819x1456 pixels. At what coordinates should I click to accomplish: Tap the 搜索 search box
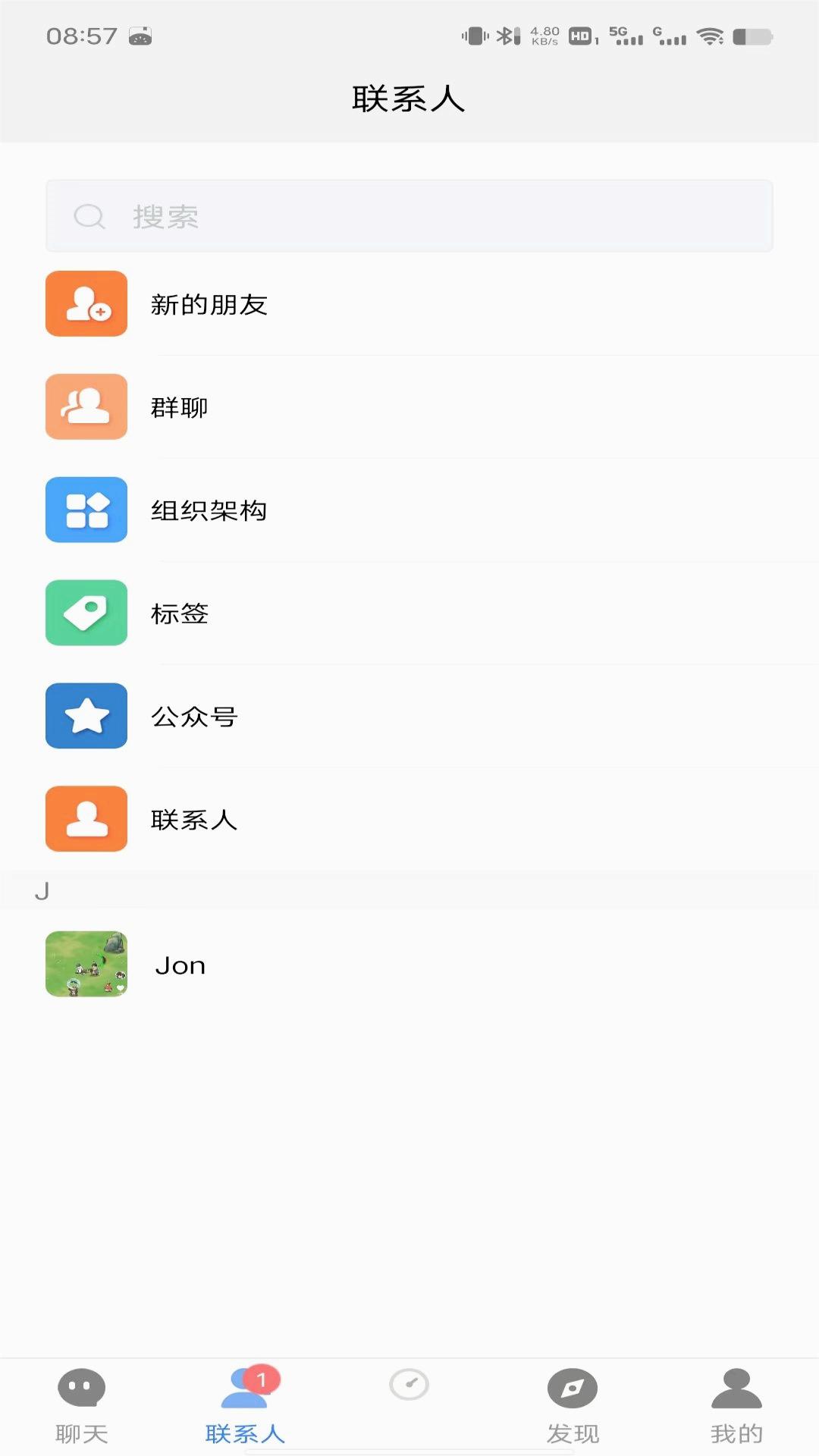coord(409,216)
